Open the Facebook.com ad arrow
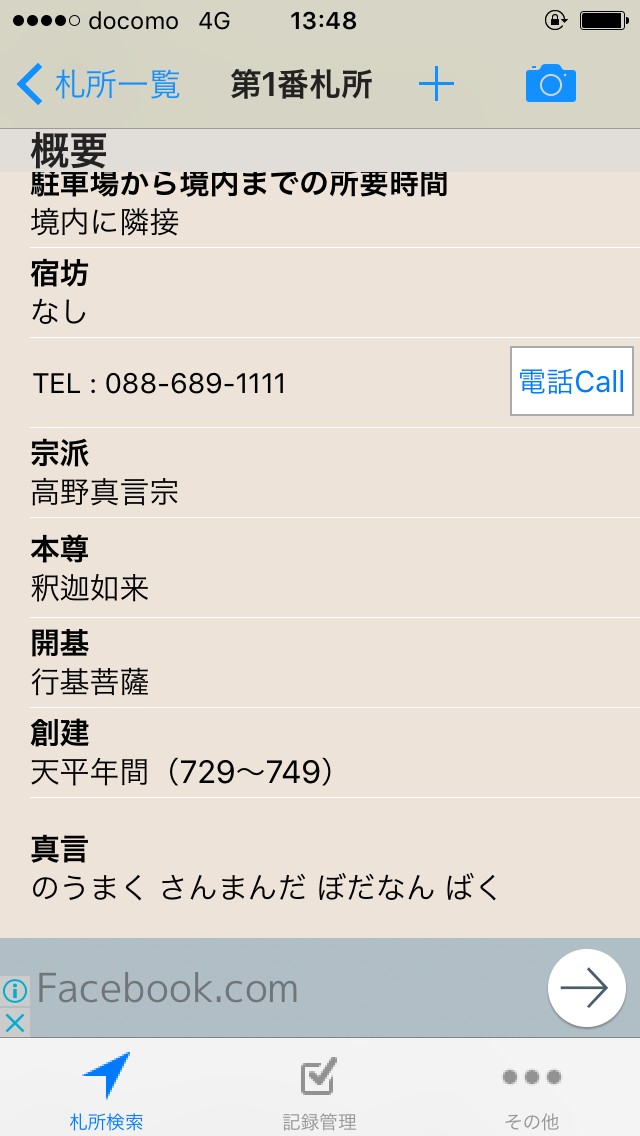640x1136 pixels. click(x=586, y=988)
